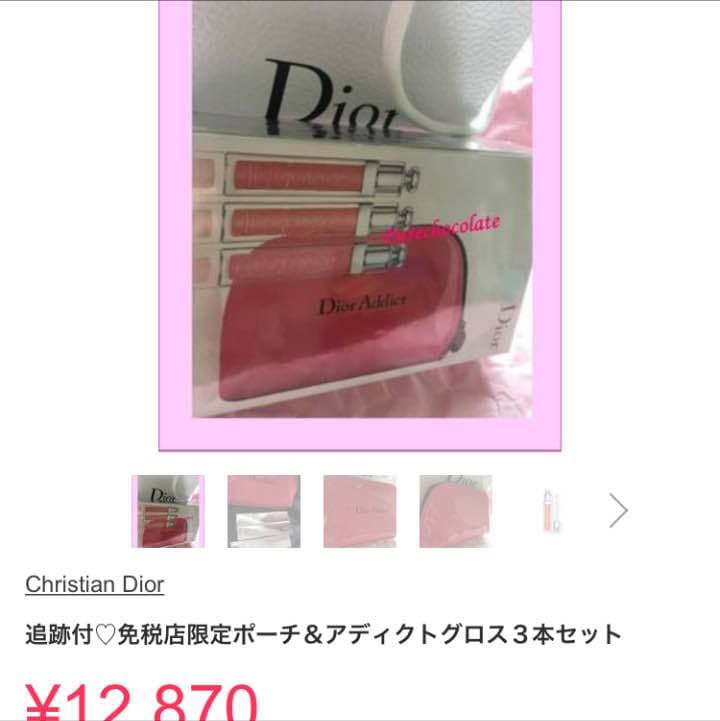Open the main Dior product photo
The image size is (720, 721).
[x=360, y=225]
